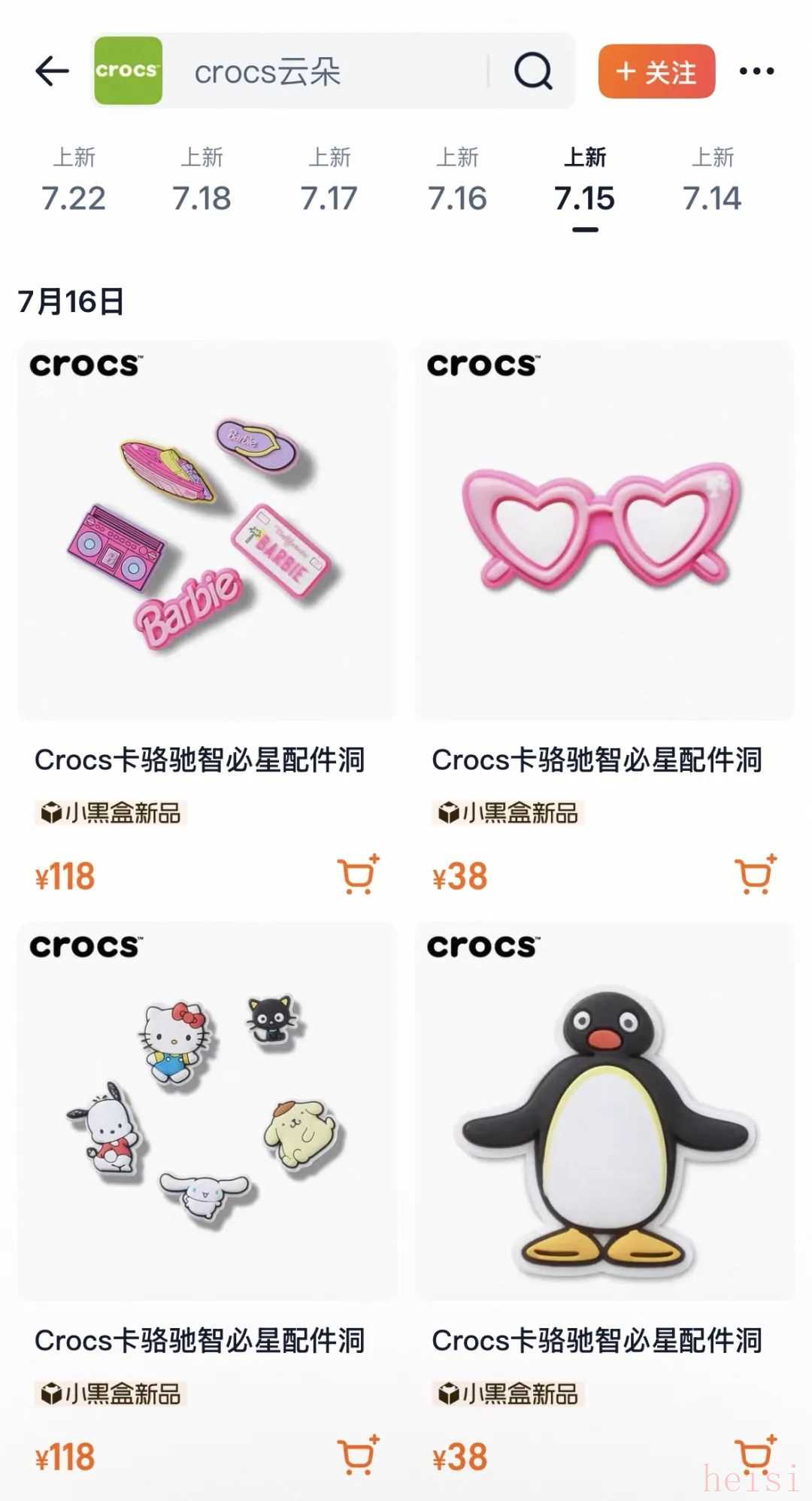The width and height of the screenshot is (812, 1501).
Task: Add the penguin charm to cart
Action: click(755, 1456)
